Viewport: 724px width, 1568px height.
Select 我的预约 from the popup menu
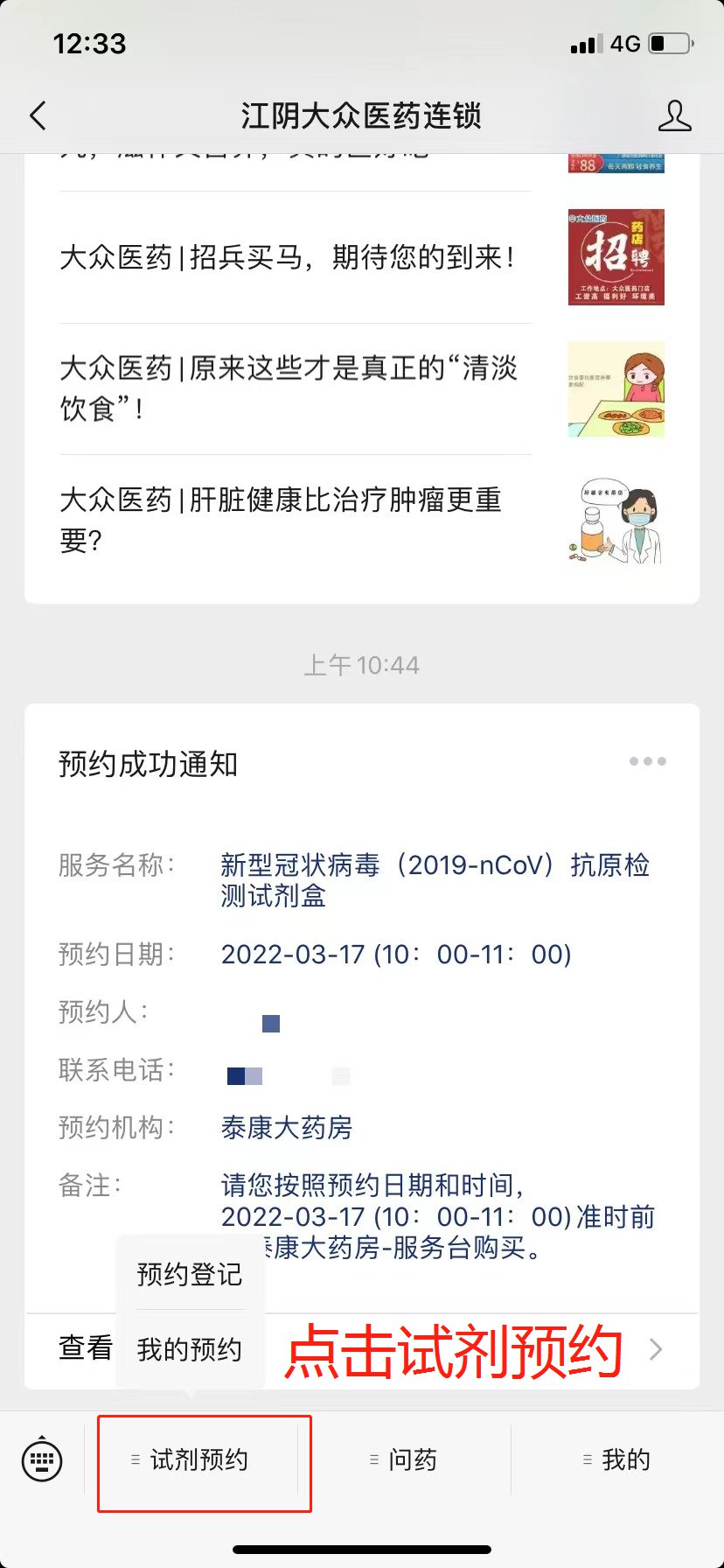pos(190,1349)
